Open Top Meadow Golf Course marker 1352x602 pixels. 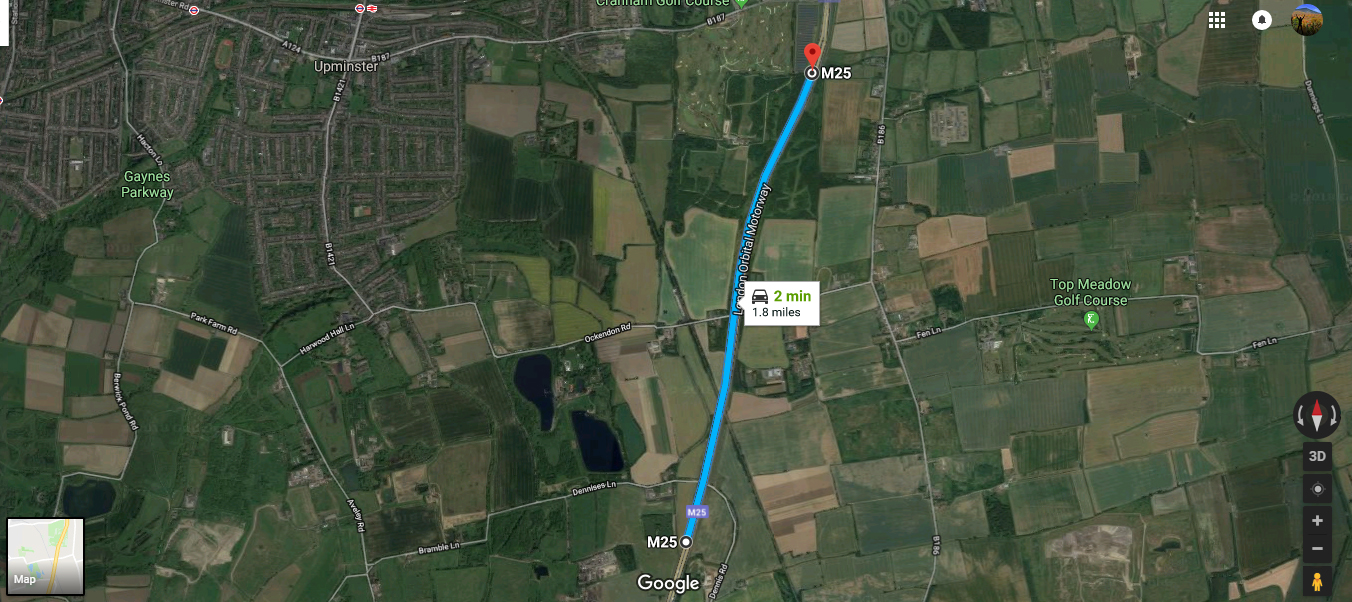1091,320
